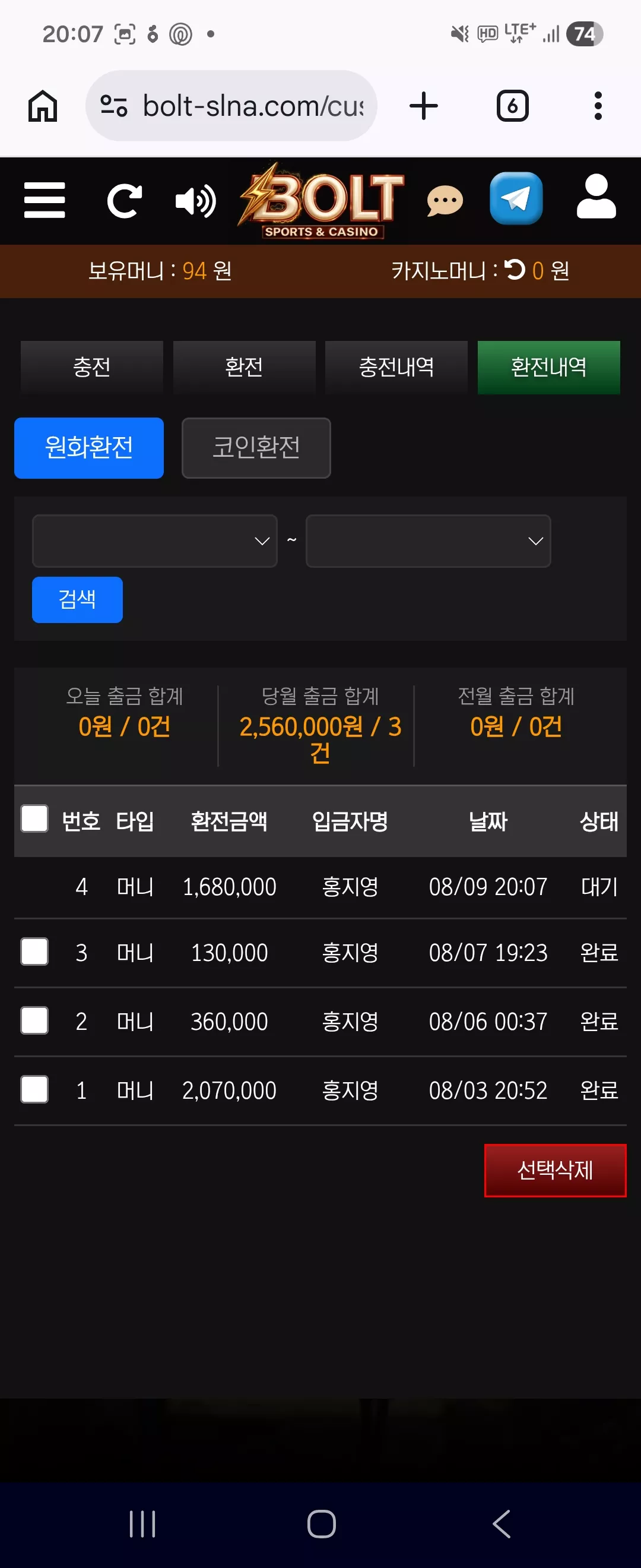Switch to the 충전 tab
Viewport: 641px width, 1568px height.
[92, 367]
